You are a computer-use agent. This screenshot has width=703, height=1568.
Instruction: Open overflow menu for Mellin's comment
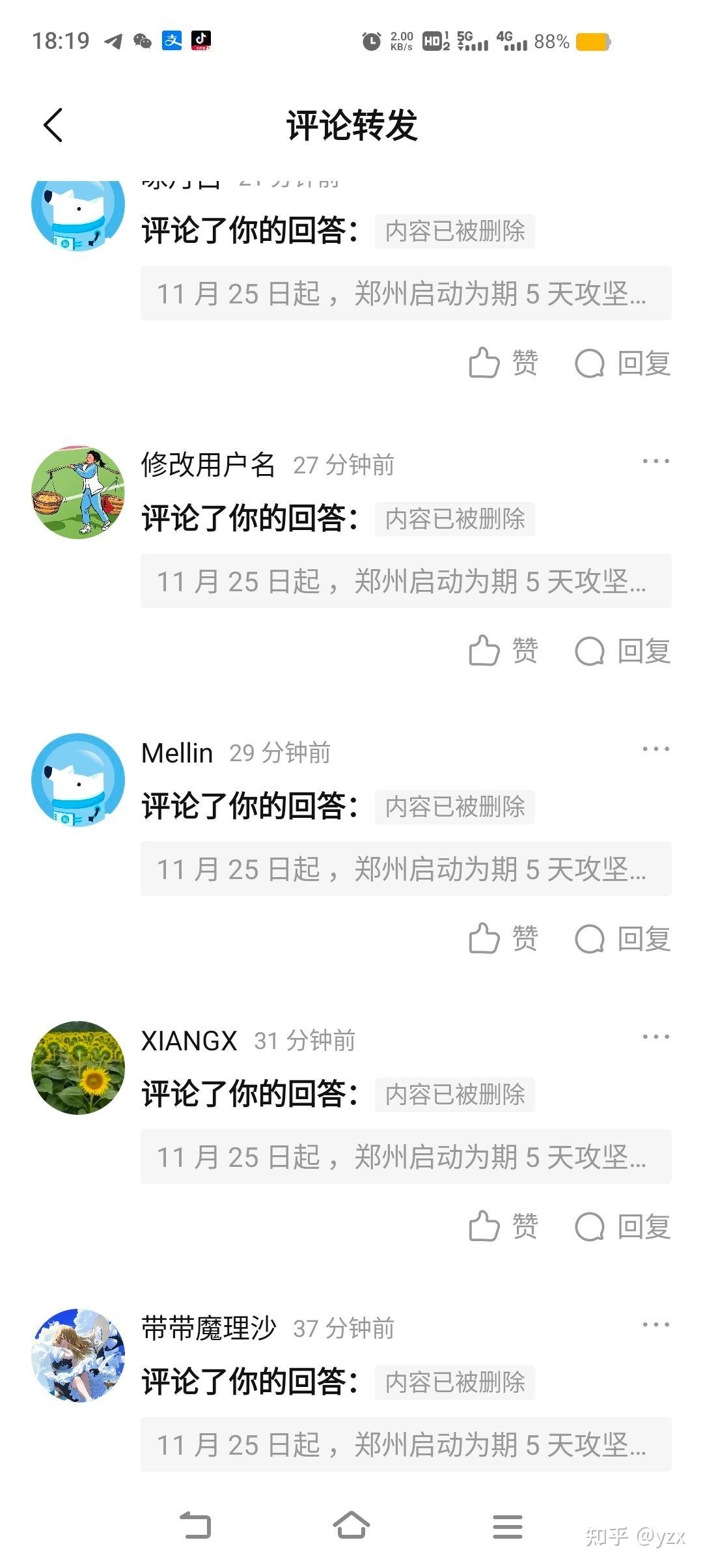[x=655, y=749]
